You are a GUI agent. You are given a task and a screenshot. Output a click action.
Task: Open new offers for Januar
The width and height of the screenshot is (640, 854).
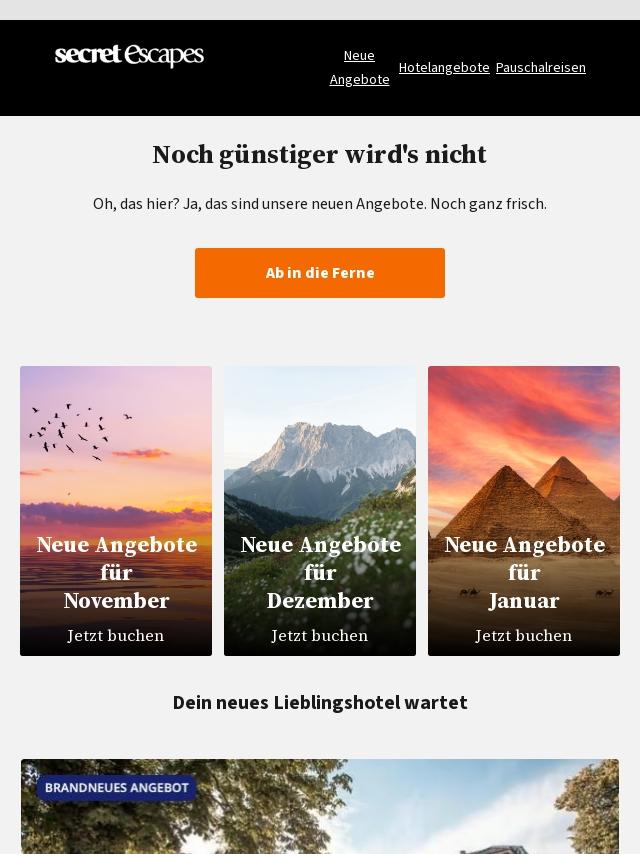coord(524,511)
